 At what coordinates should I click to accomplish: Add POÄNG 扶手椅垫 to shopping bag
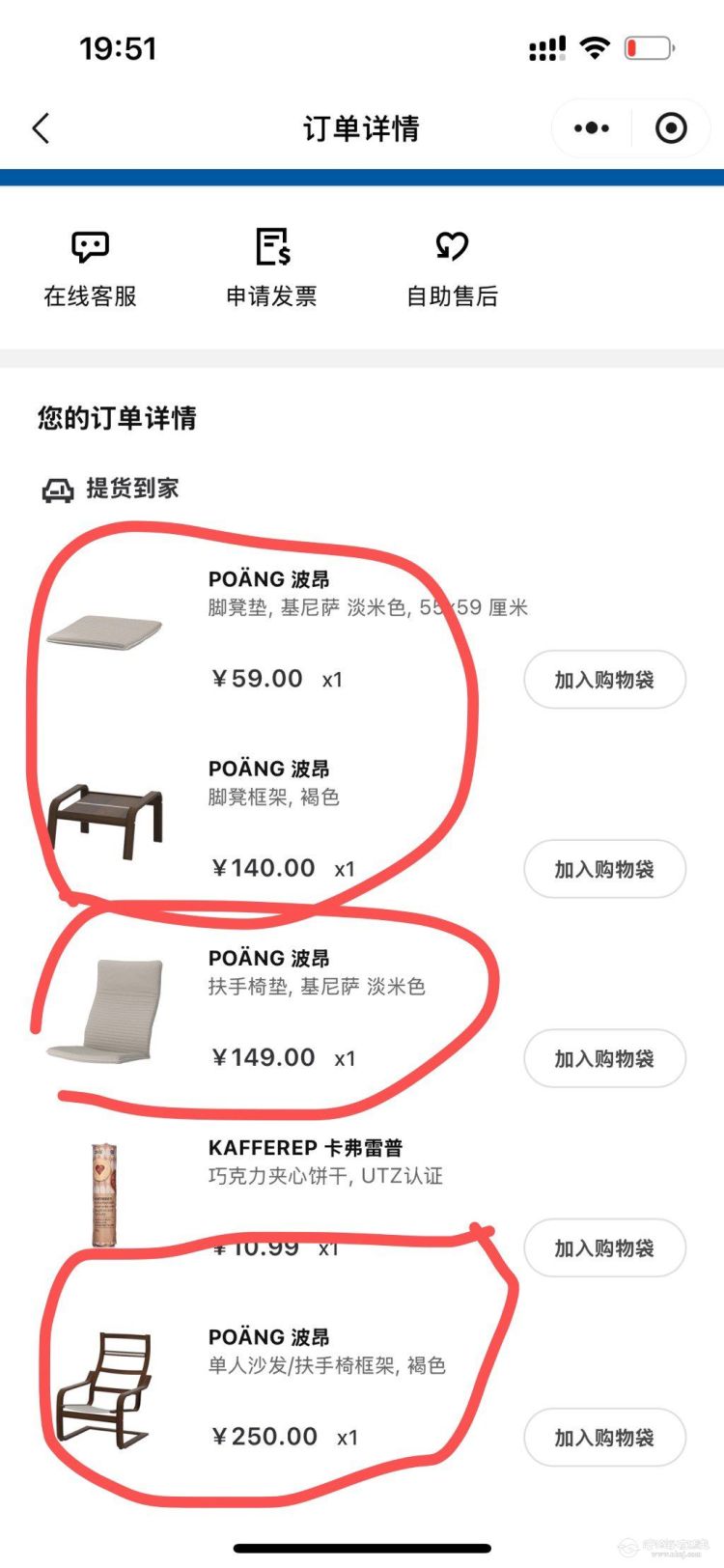tap(604, 1058)
